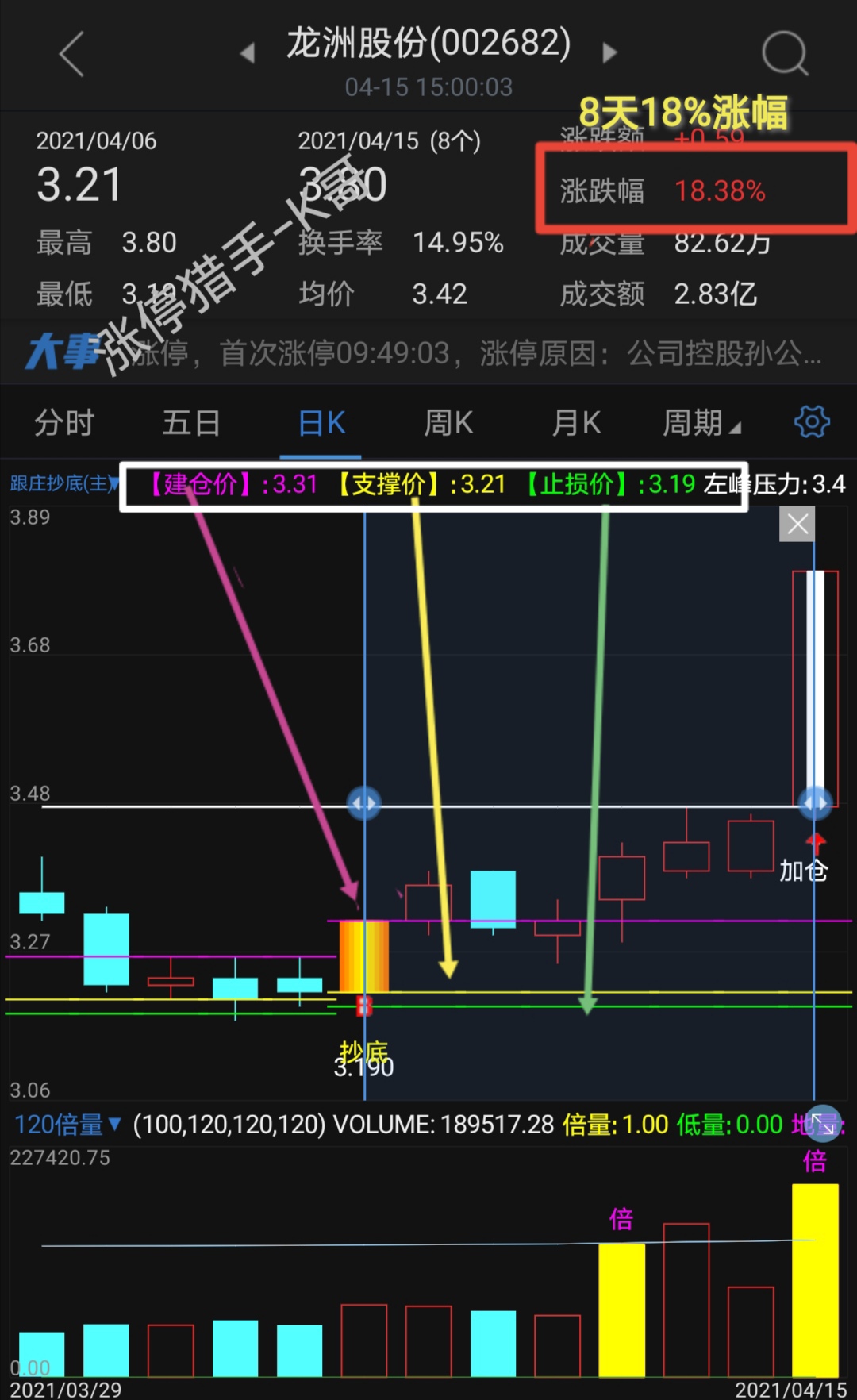Select the 日K tab

tap(321, 423)
